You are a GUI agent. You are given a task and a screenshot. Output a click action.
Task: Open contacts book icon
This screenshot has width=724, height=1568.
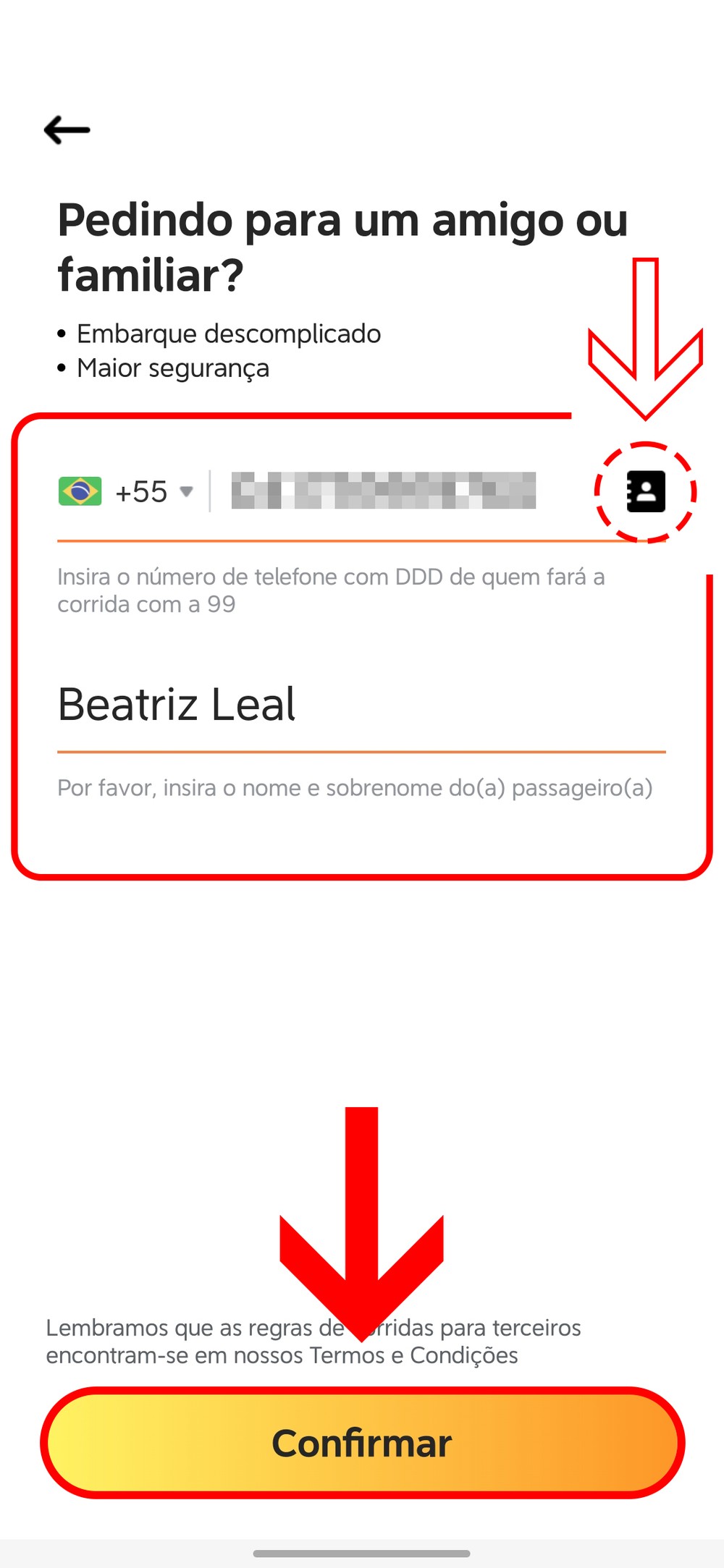[645, 492]
